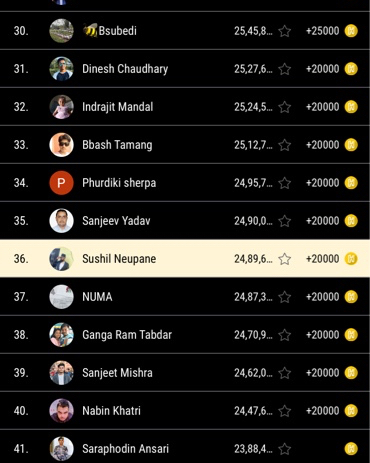Select Nabin Khatri's row
The height and width of the screenshot is (463, 370).
point(185,411)
